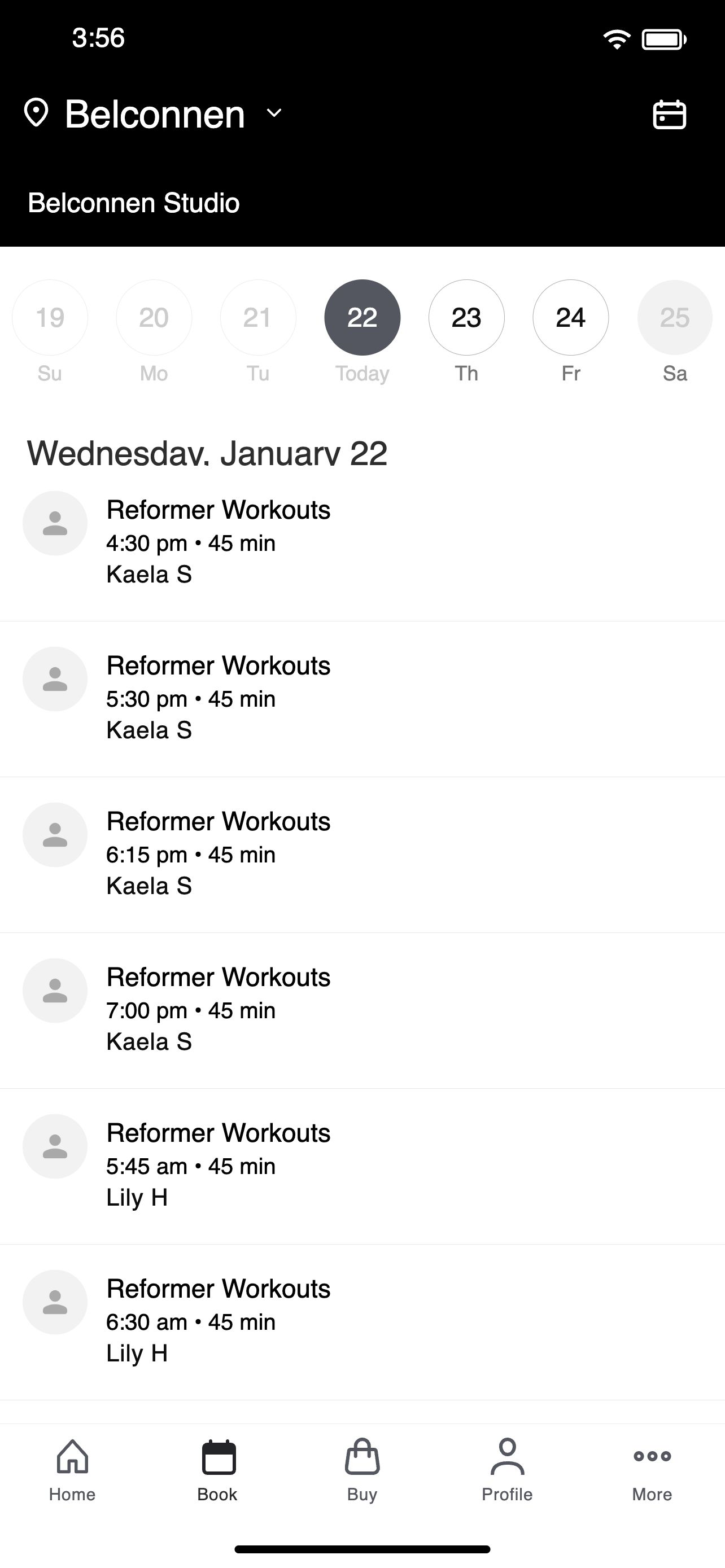Image resolution: width=725 pixels, height=1568 pixels.
Task: Open the calendar icon in header
Action: [x=669, y=115]
